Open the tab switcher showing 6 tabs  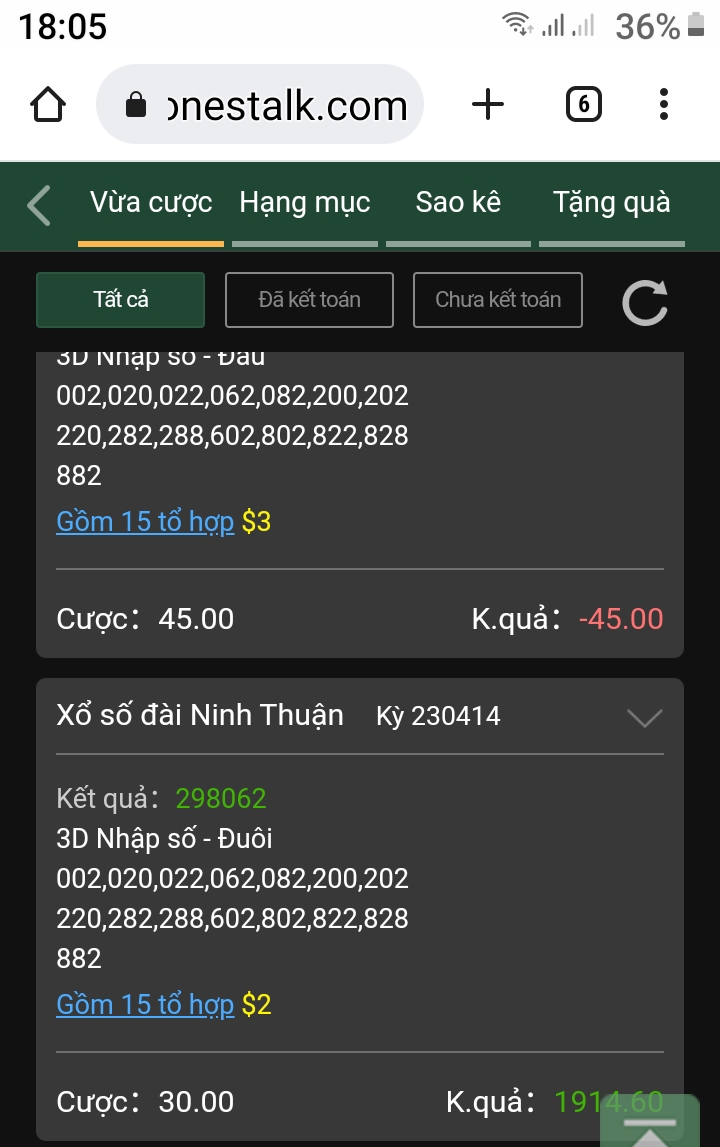[584, 104]
